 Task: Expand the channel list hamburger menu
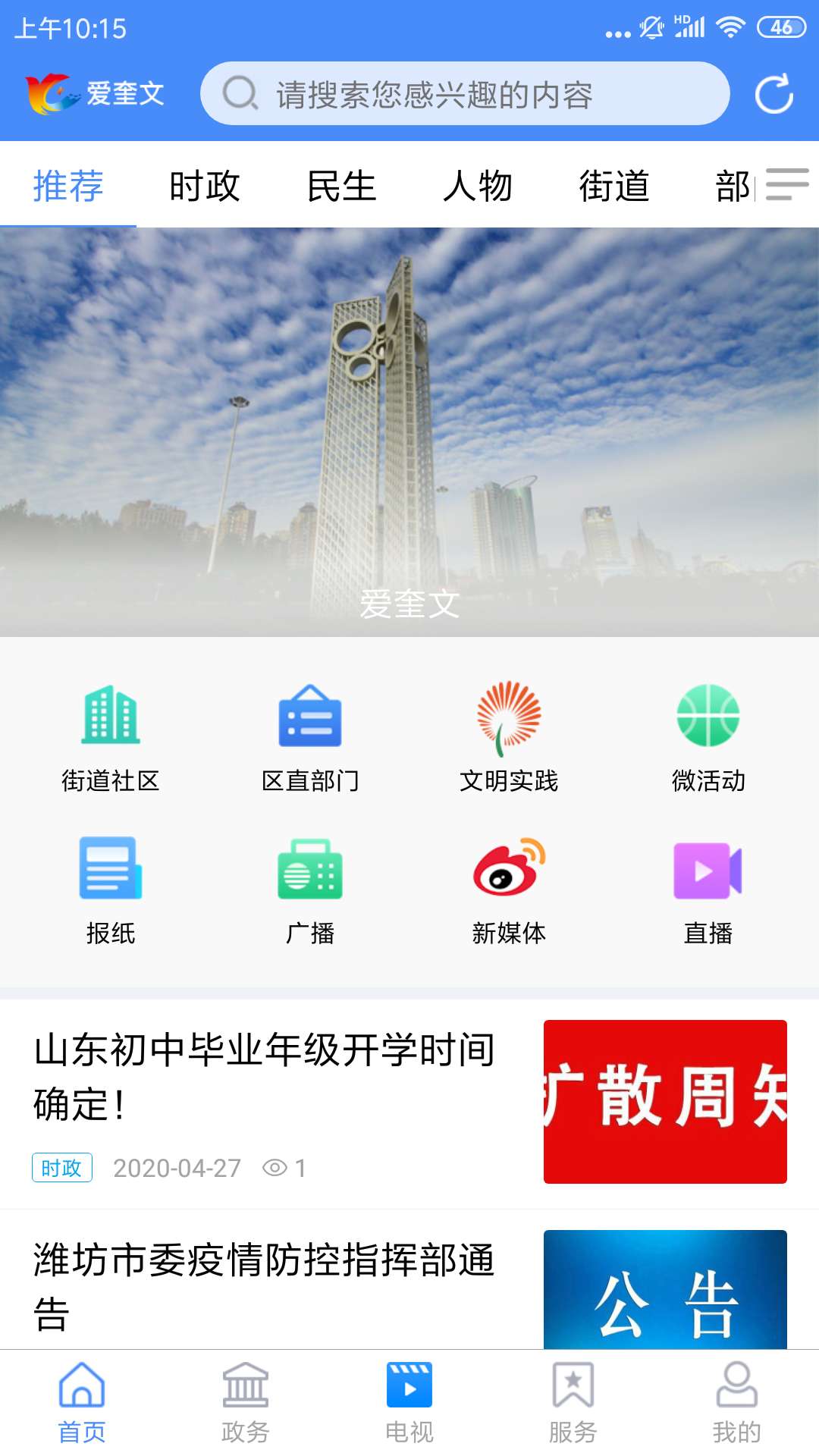coord(787,184)
